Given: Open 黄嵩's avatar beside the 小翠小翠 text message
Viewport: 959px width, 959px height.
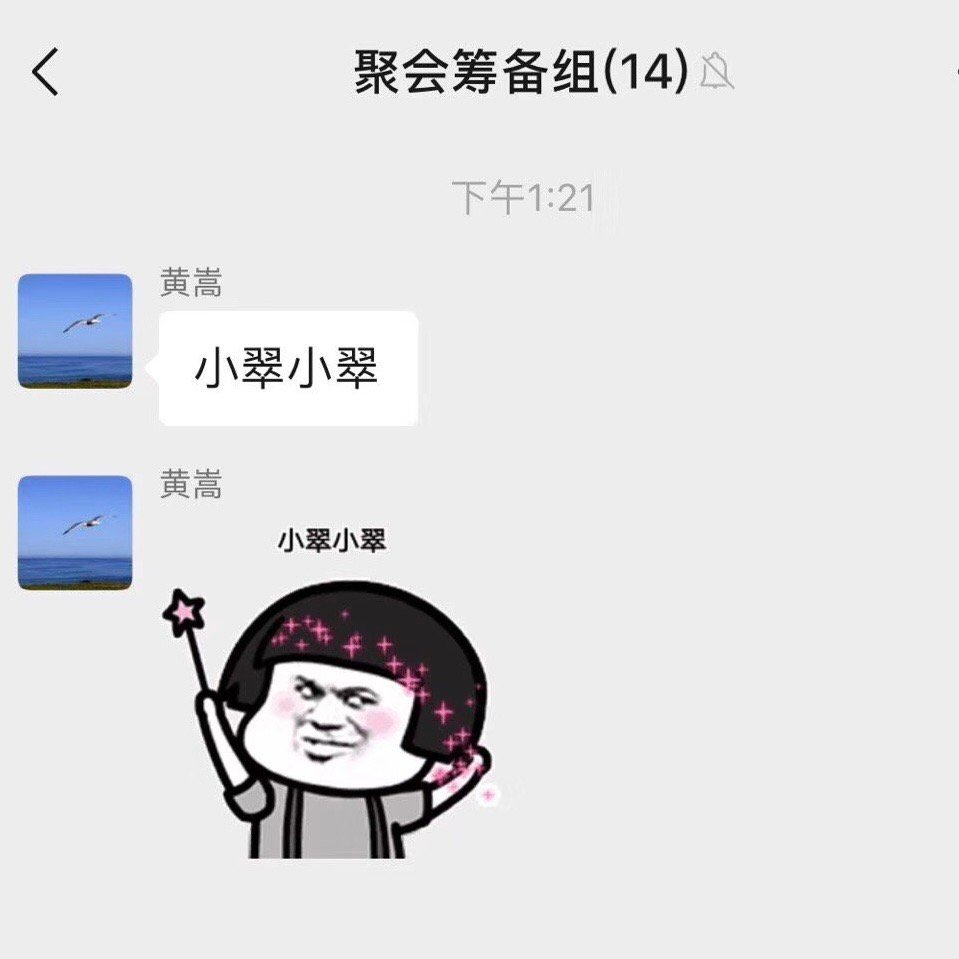Looking at the screenshot, I should point(75,331).
